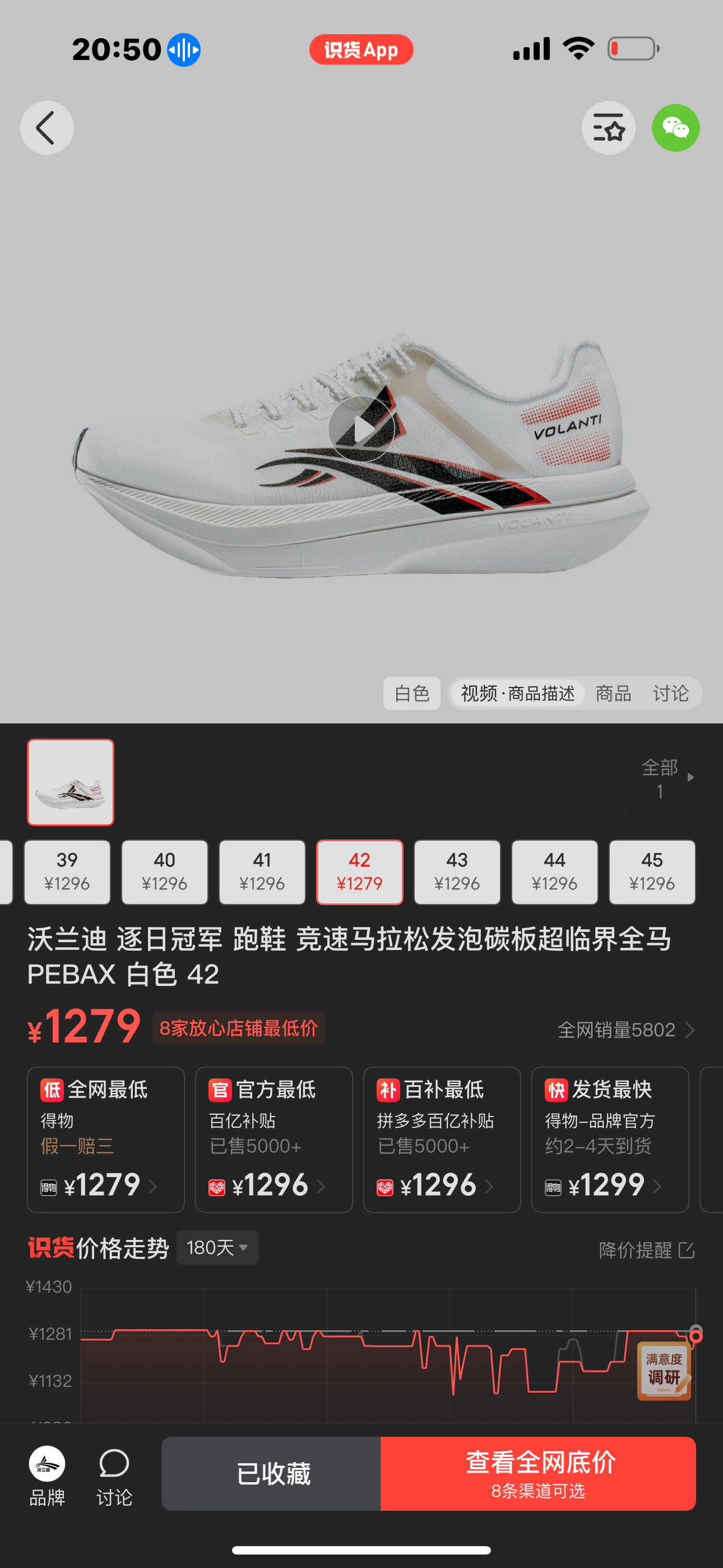
Task: Share the product via WeChat
Action: coord(675,128)
